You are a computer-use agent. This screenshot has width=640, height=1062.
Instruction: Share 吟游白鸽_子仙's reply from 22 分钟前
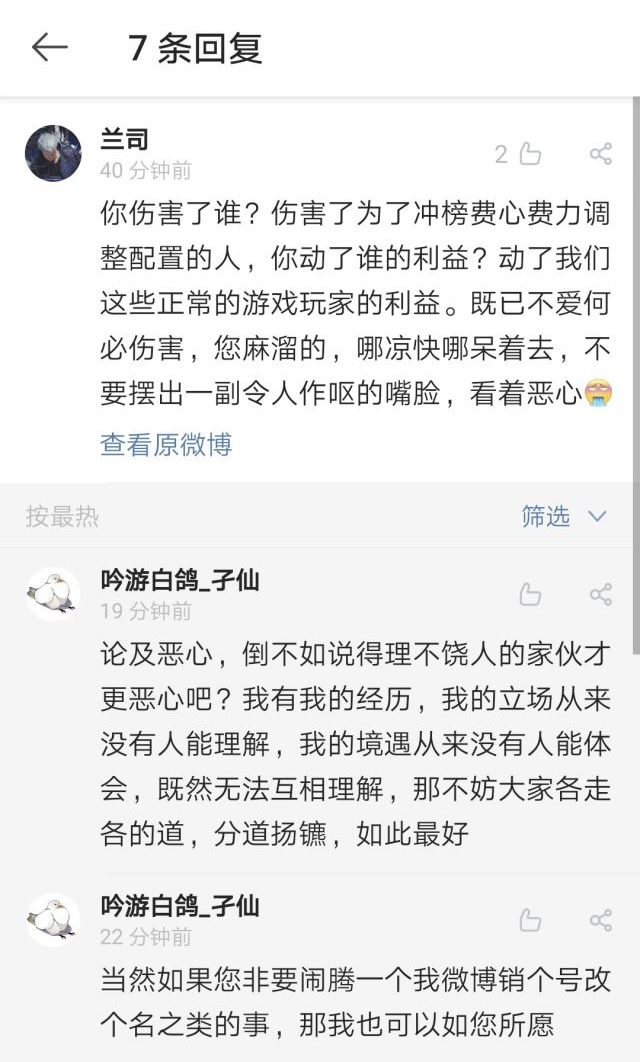click(600, 921)
